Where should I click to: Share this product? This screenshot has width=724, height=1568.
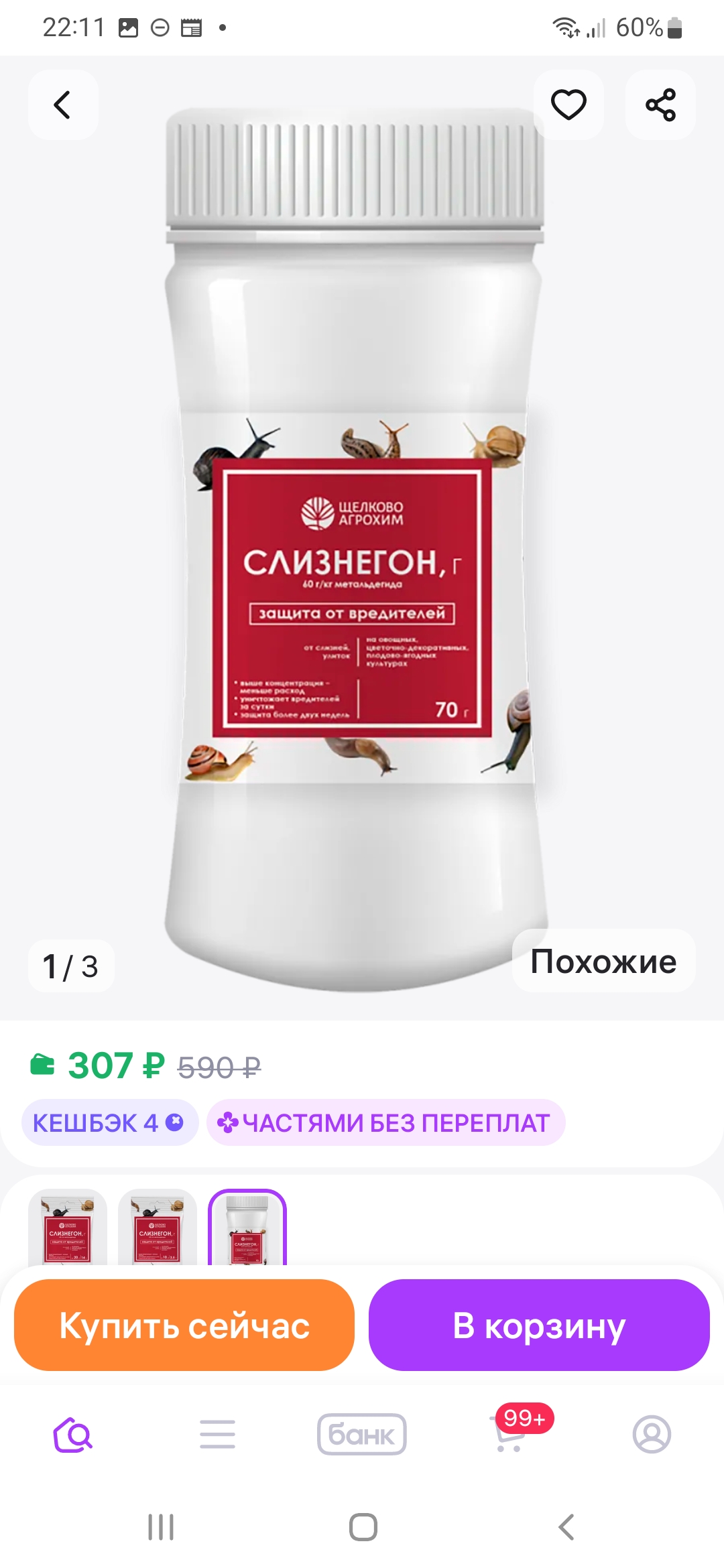660,105
